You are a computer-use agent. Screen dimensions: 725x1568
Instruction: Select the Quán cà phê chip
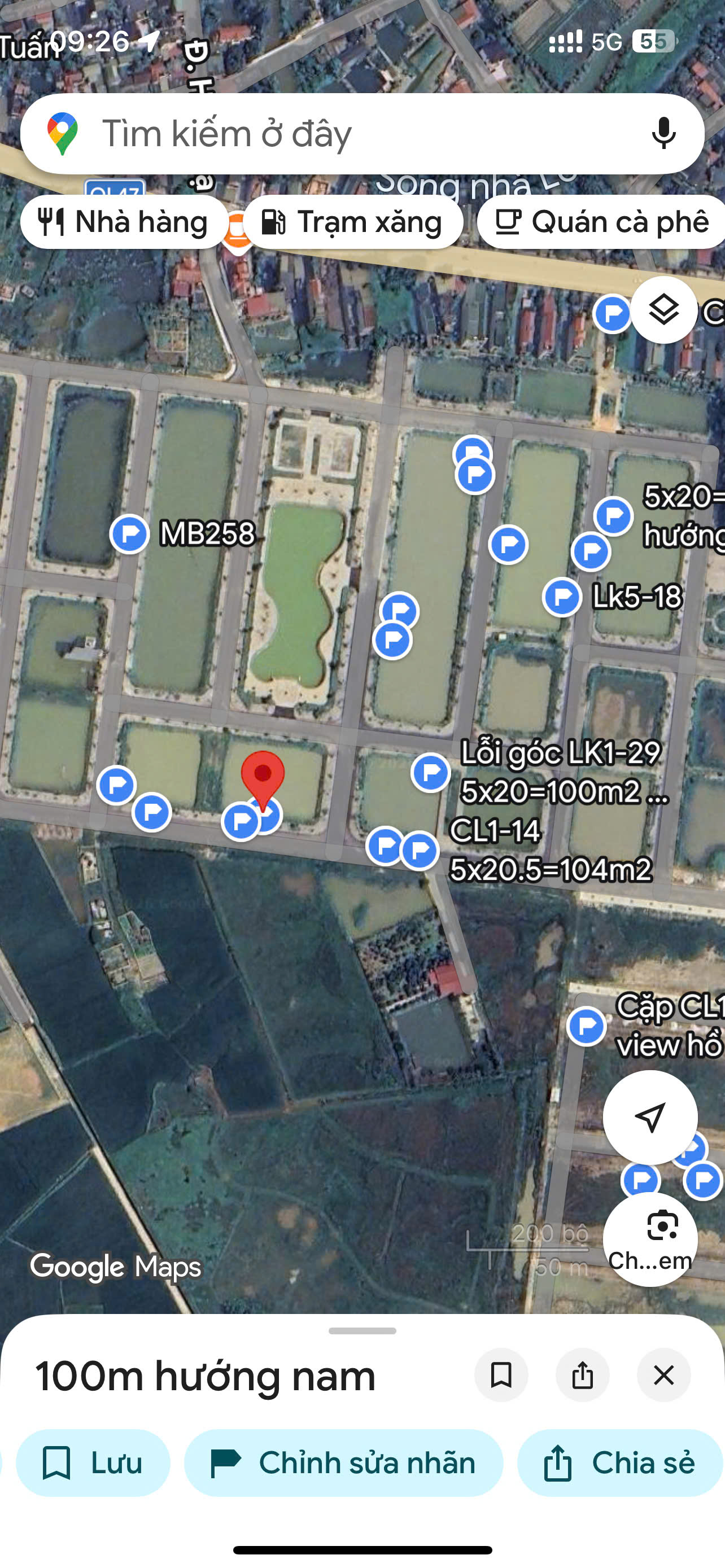coord(601,222)
